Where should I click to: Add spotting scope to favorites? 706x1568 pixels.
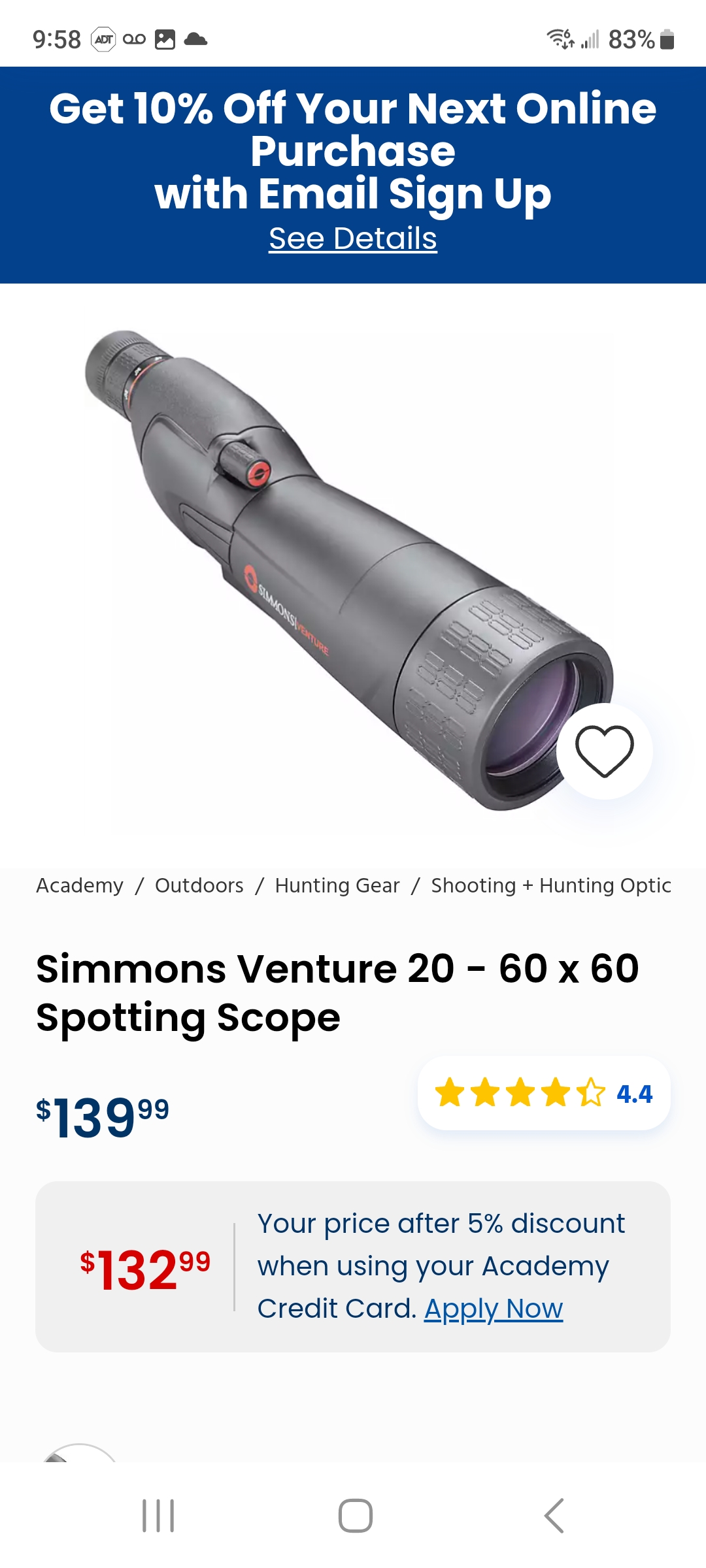coord(604,751)
